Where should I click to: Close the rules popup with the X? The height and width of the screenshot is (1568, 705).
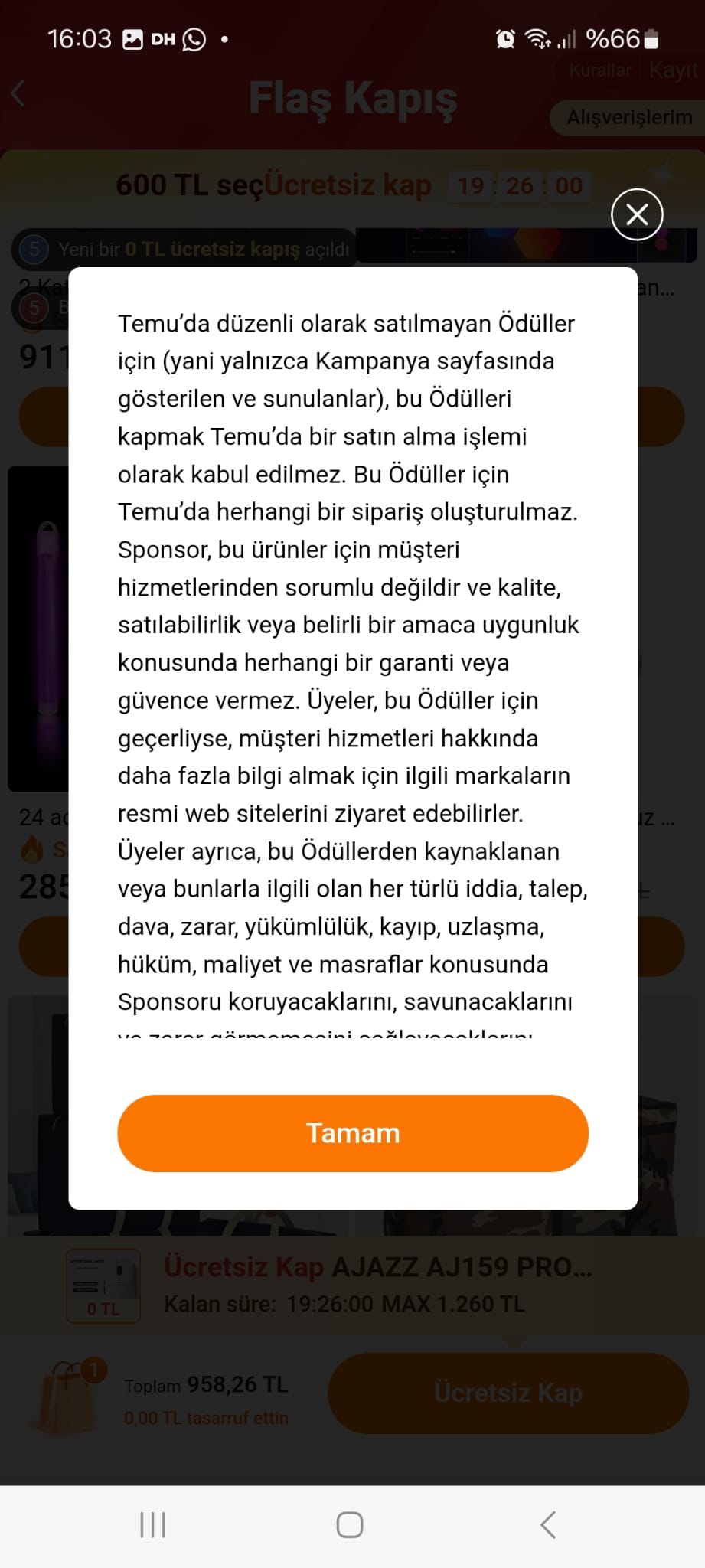pyautogui.click(x=637, y=214)
